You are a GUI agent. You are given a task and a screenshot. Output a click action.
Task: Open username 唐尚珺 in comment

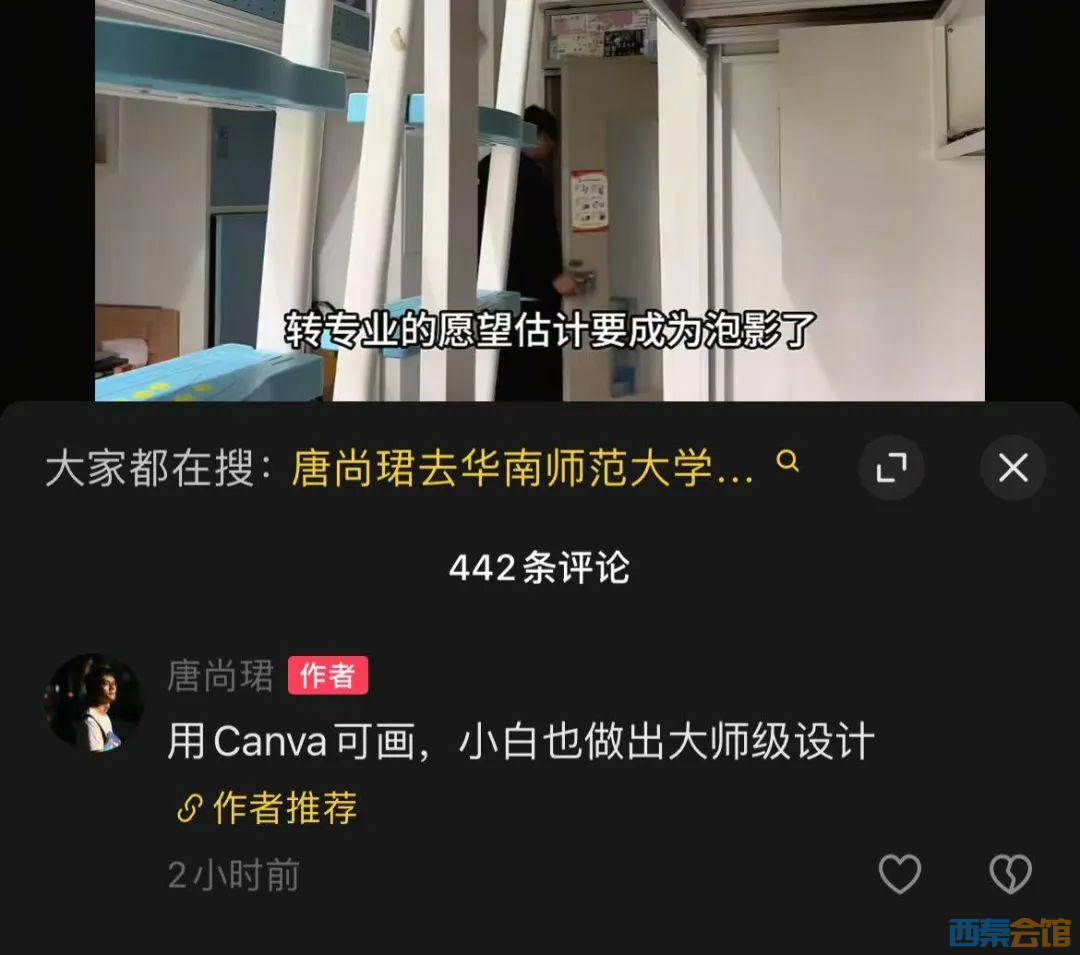click(x=220, y=676)
